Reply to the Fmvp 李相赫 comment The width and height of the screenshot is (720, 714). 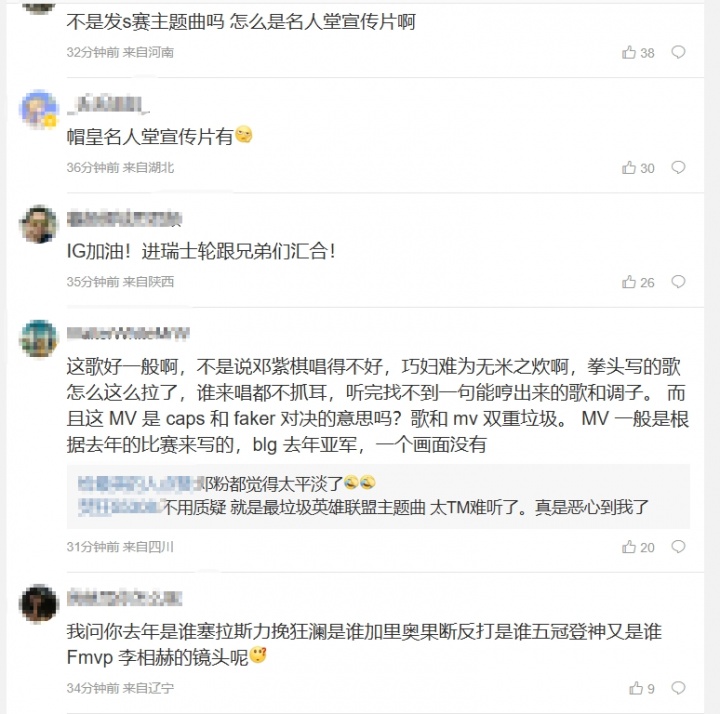[x=679, y=688]
